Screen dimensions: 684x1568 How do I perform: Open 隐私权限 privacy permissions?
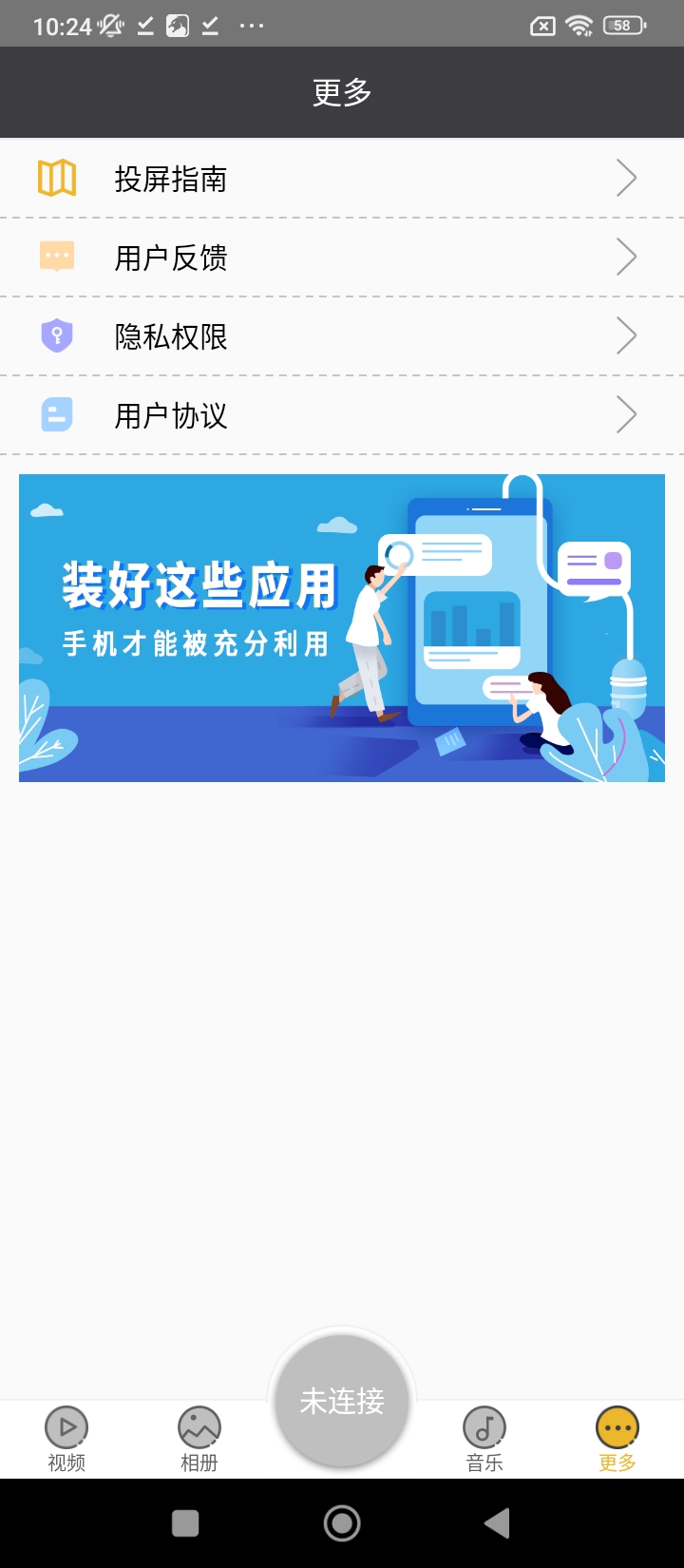click(x=342, y=336)
